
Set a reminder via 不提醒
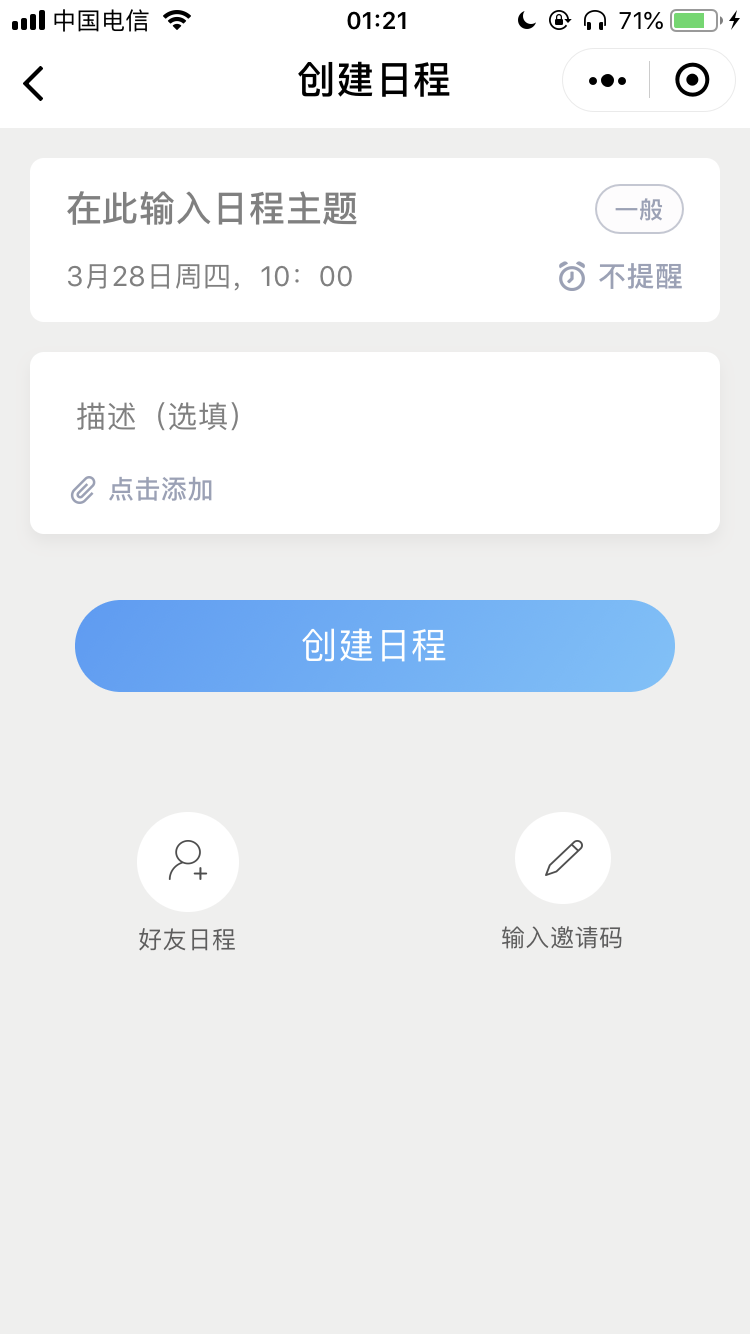(621, 276)
